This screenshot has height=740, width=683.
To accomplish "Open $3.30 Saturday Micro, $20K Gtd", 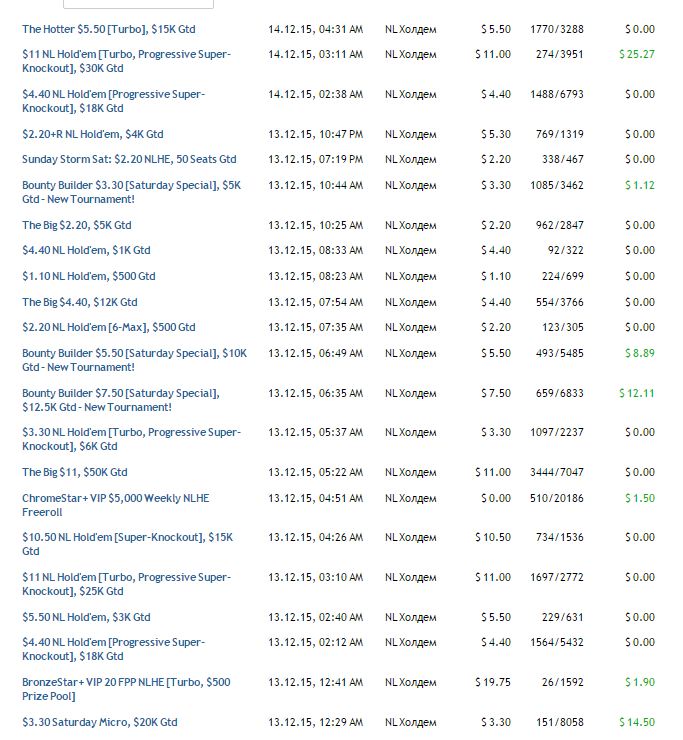I will [99, 722].
